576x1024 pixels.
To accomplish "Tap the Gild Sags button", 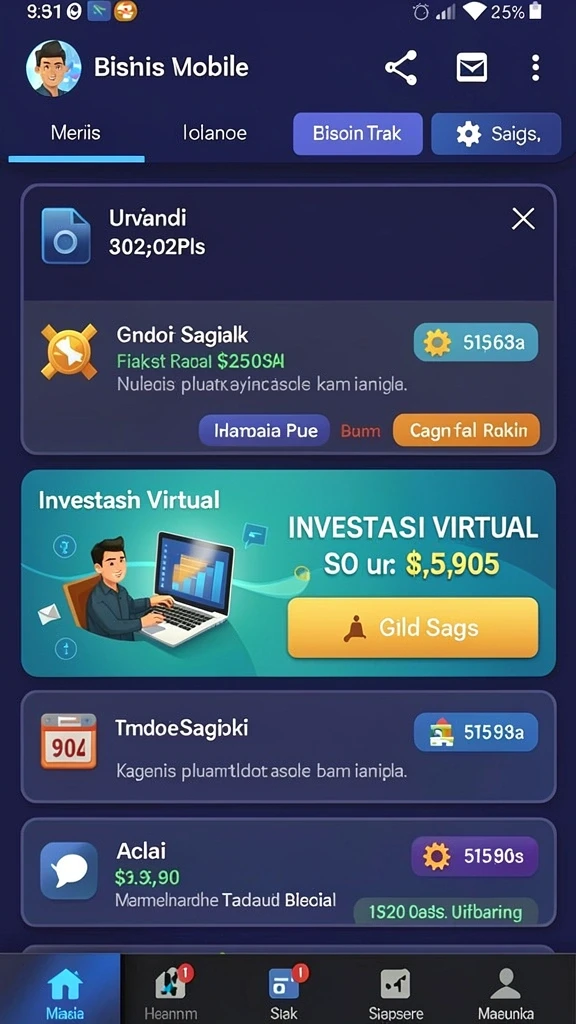I will [x=413, y=628].
